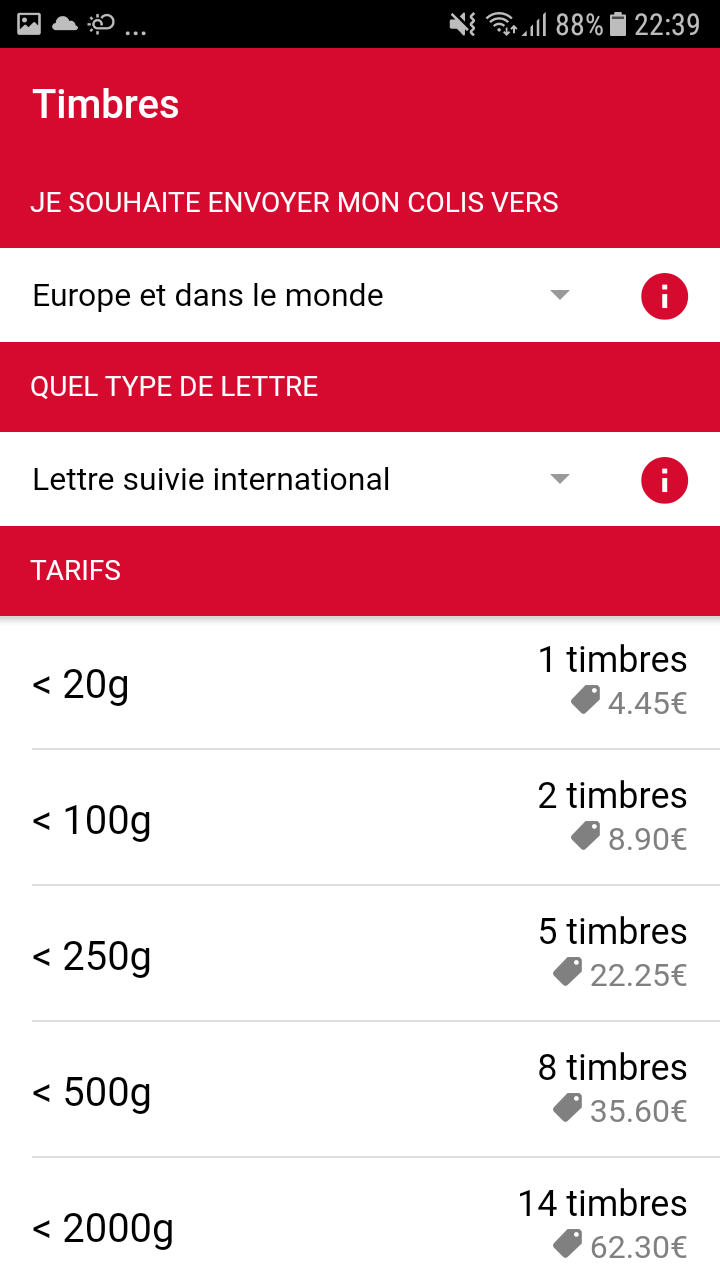
Task: Expand the Lettre suivie international letter type dropdown
Action: point(300,480)
